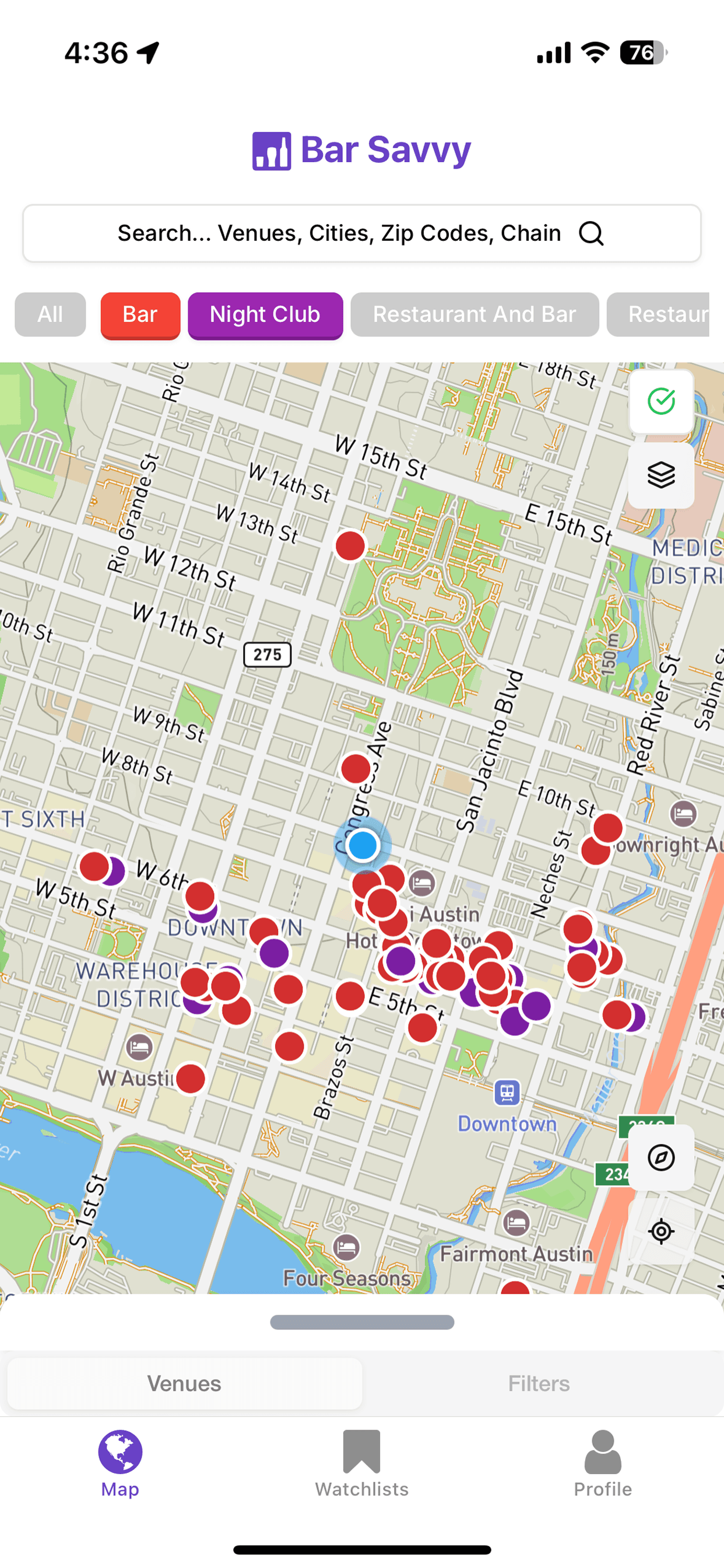Tap the blue current-location marker on Congress Ave
724x1568 pixels.
[x=361, y=845]
